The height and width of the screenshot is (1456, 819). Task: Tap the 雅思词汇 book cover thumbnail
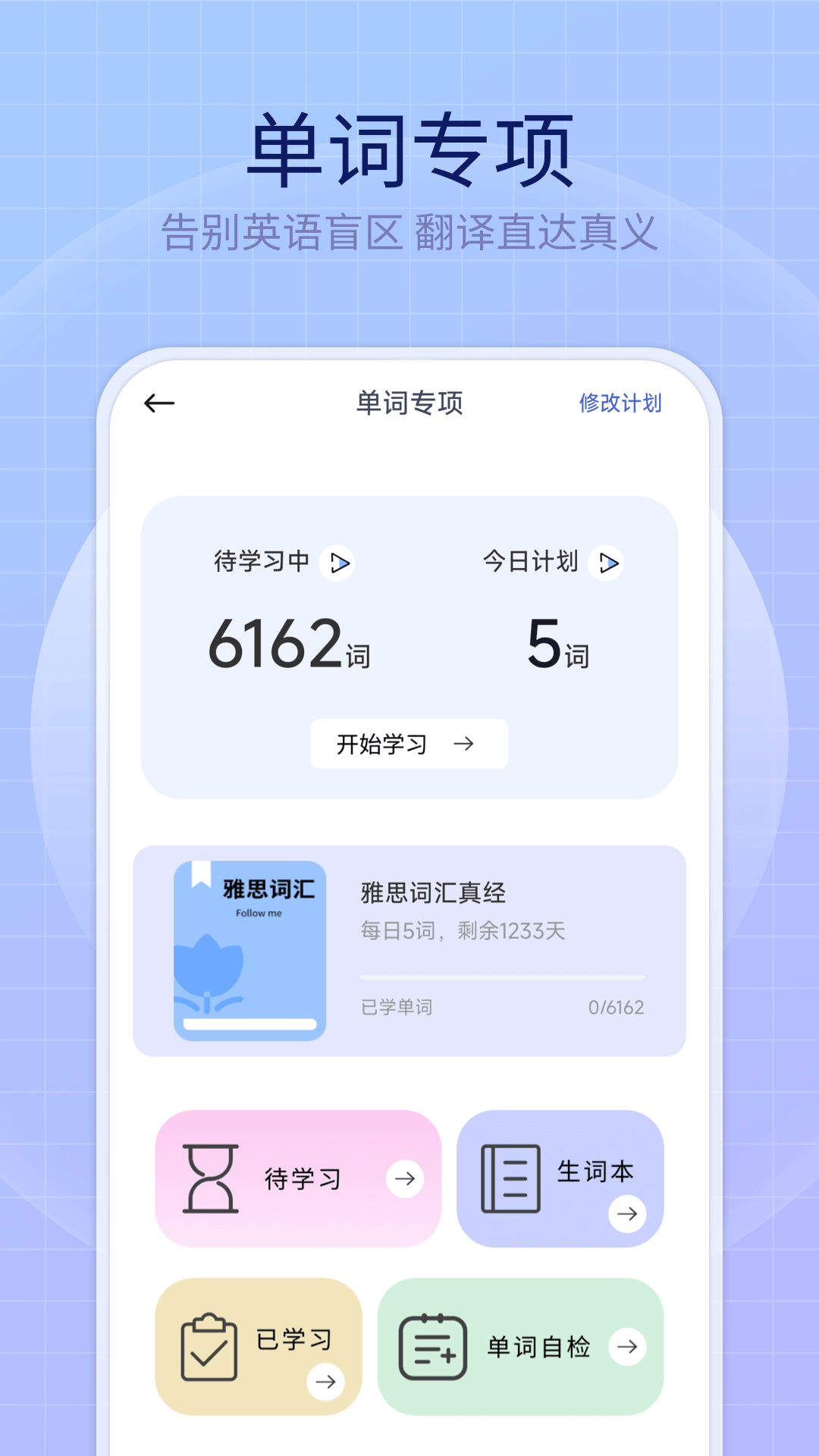tap(251, 948)
